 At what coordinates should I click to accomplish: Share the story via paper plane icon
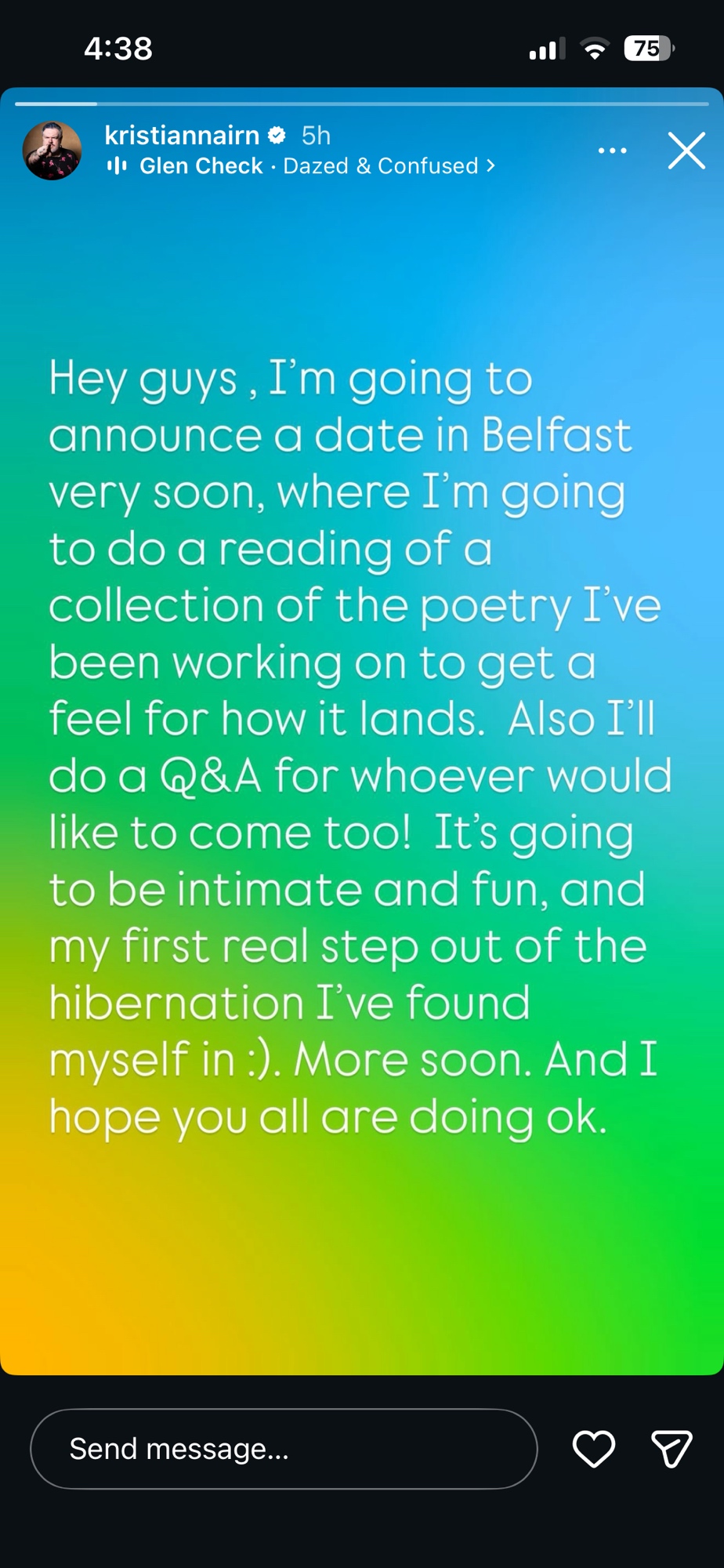pos(672,1449)
